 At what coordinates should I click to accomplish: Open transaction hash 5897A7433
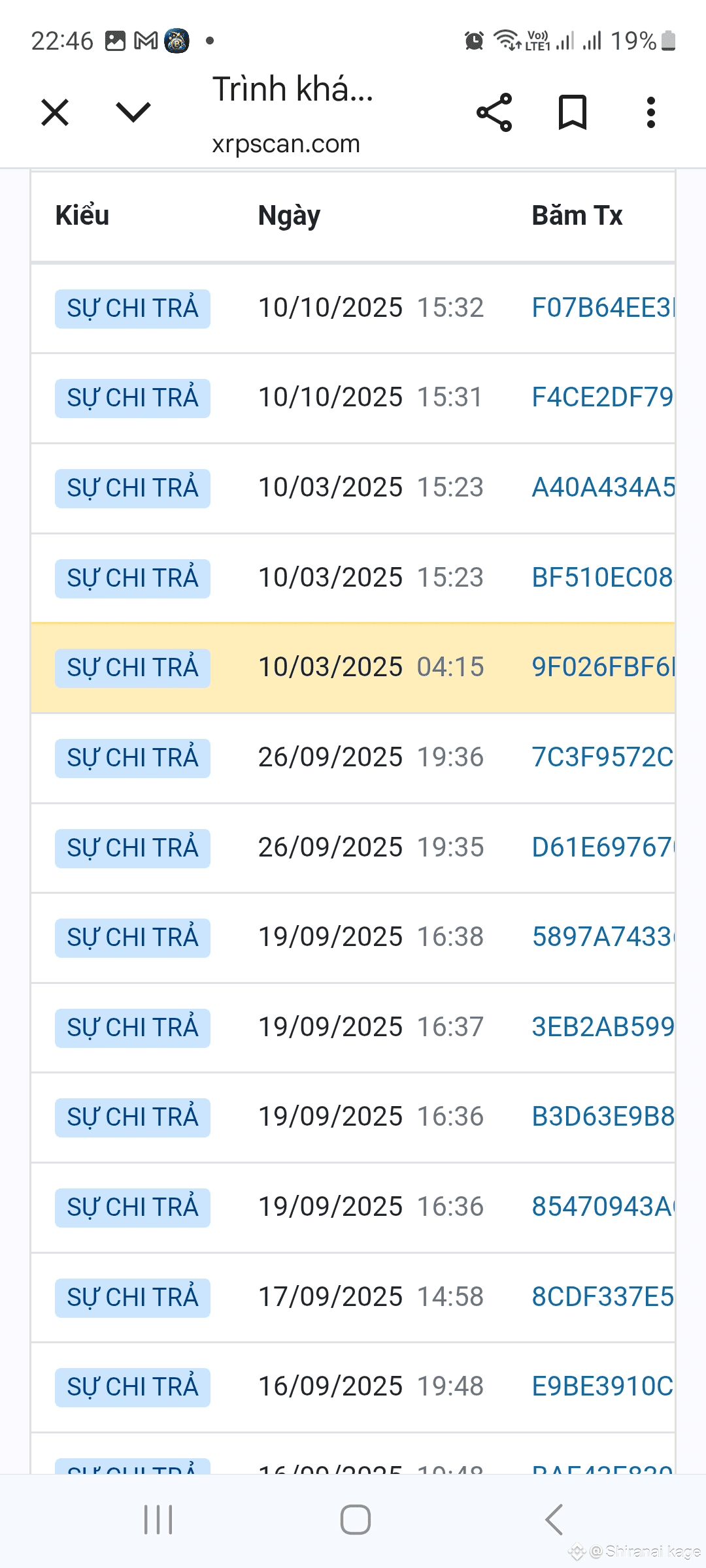tap(603, 937)
